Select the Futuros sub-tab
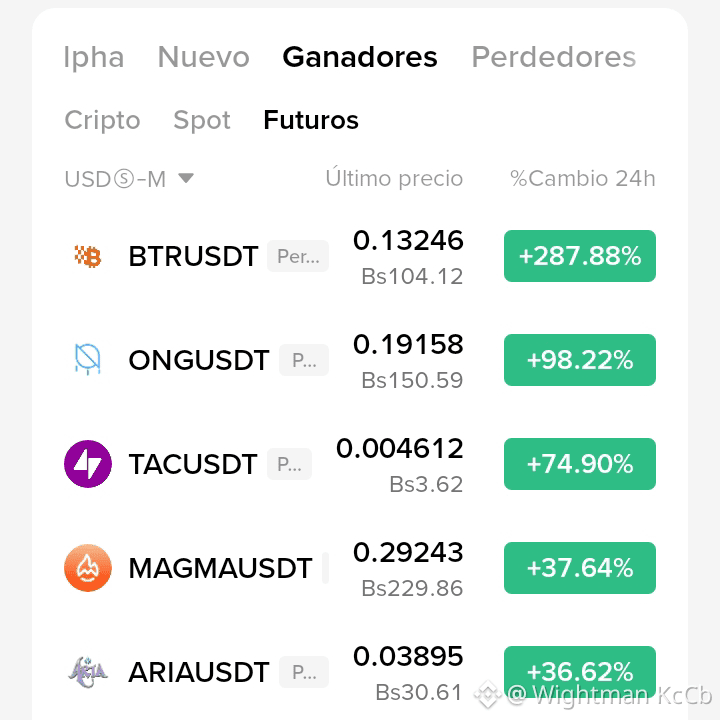The image size is (720, 720). [311, 120]
